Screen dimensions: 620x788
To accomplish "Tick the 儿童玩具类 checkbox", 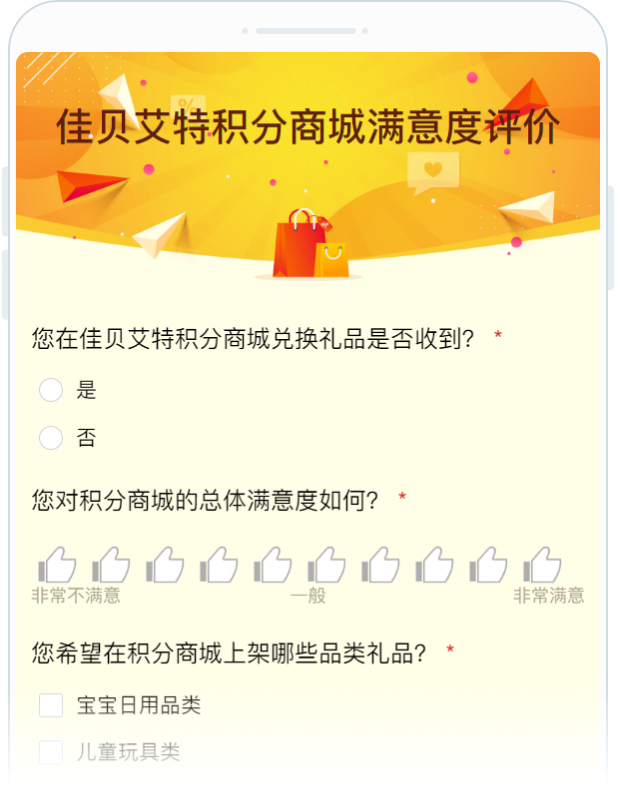I will tap(51, 752).
